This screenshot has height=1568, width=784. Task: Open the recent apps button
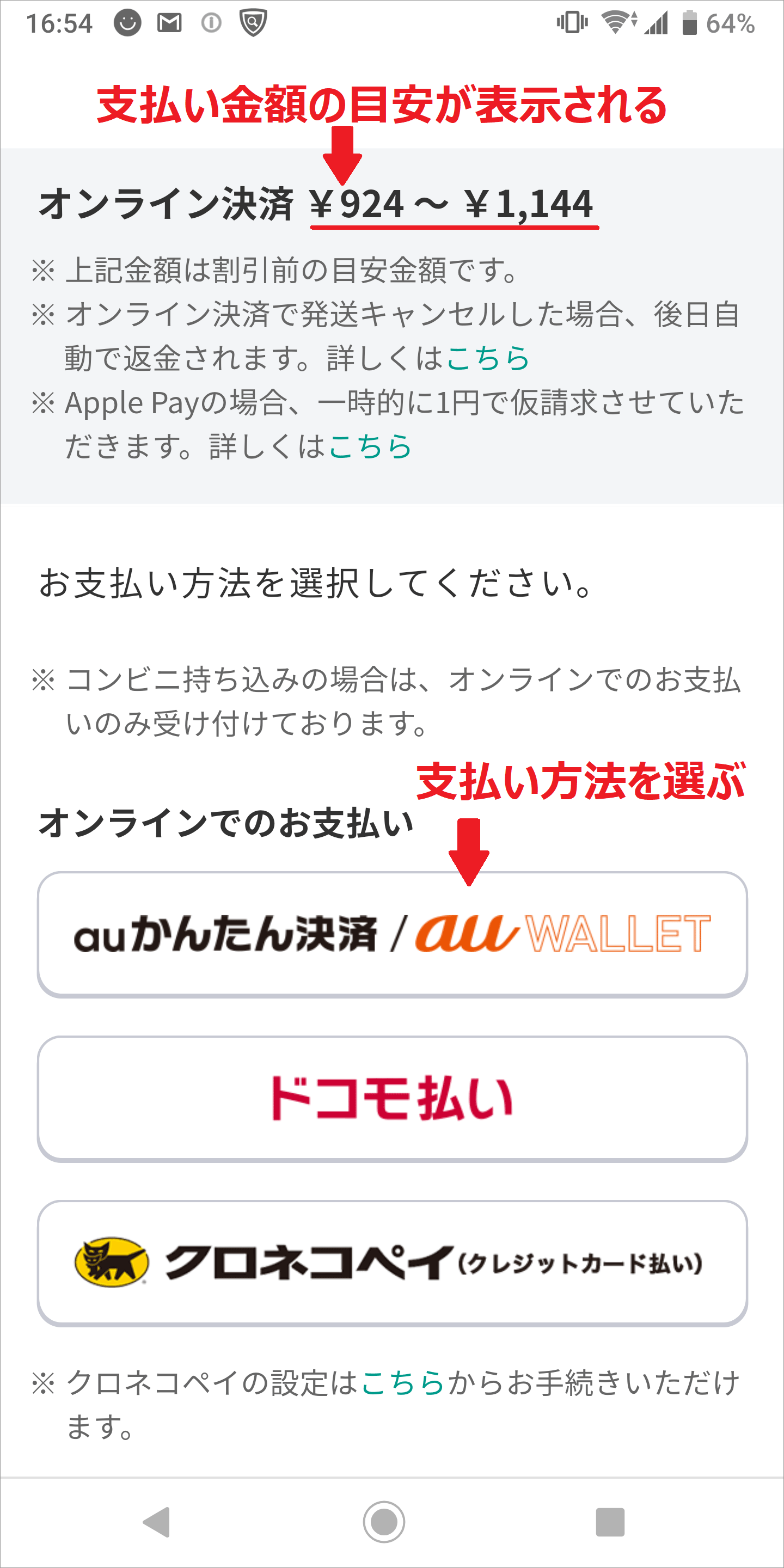coord(610,1522)
